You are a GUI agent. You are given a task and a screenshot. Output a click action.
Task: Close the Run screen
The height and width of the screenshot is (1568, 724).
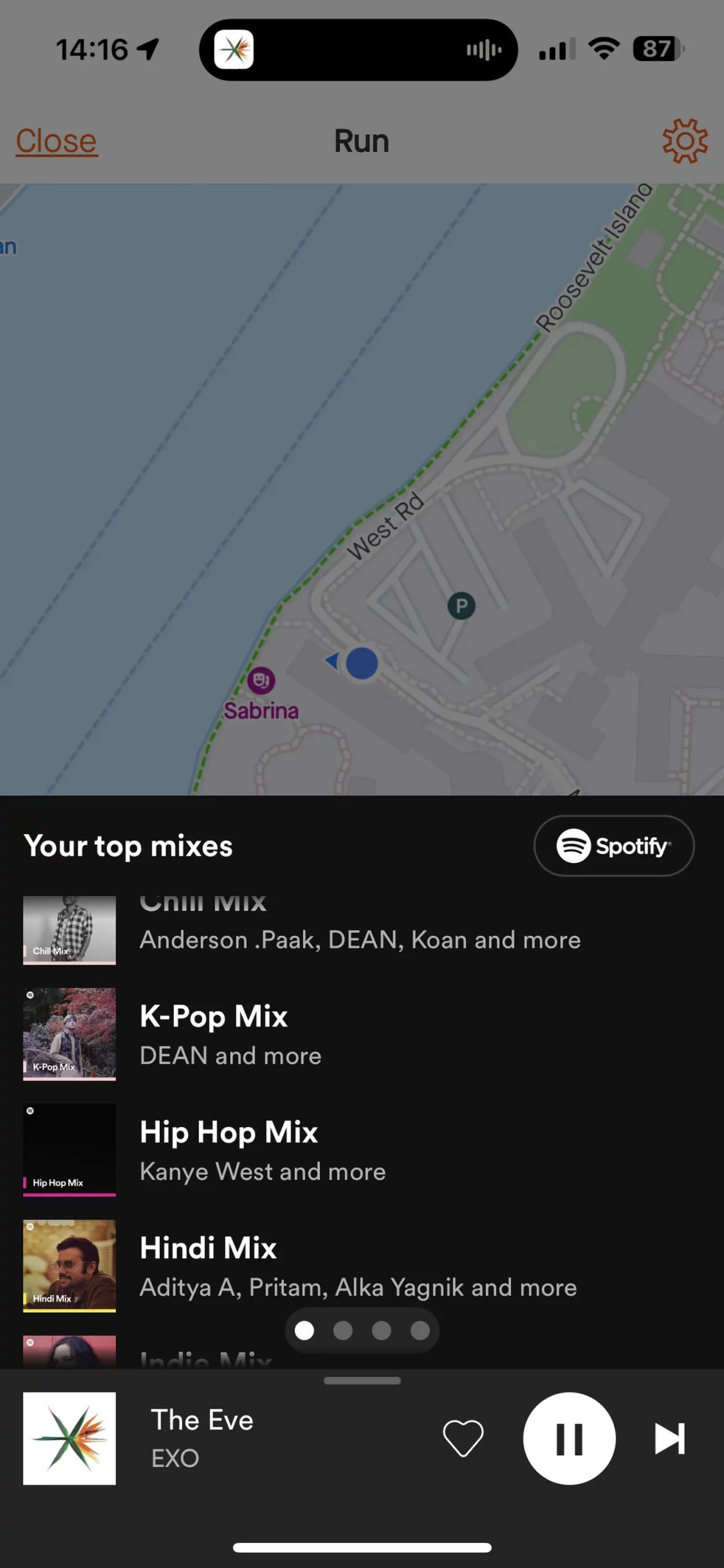pos(56,141)
